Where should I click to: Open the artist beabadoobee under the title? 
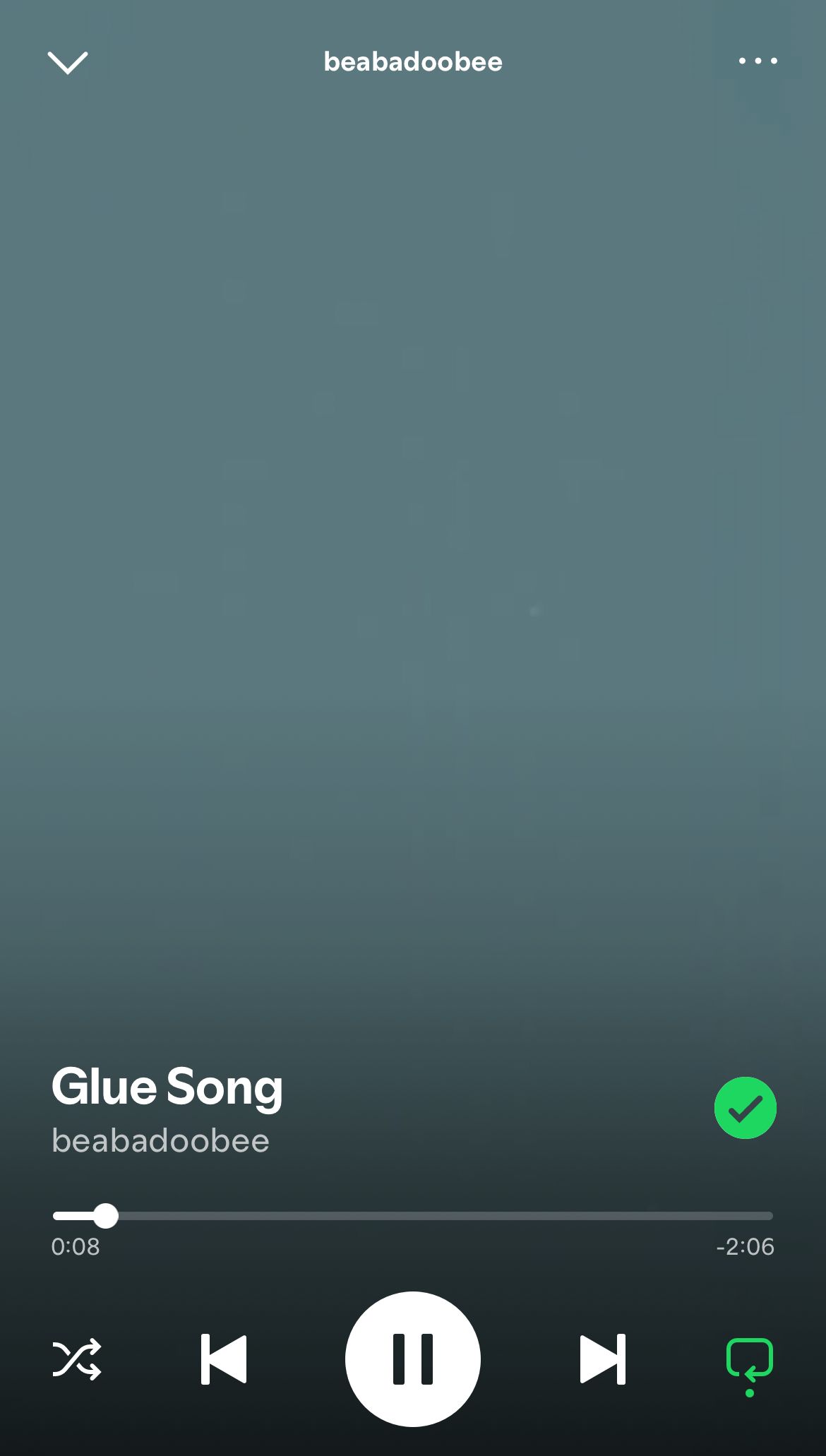(160, 1141)
